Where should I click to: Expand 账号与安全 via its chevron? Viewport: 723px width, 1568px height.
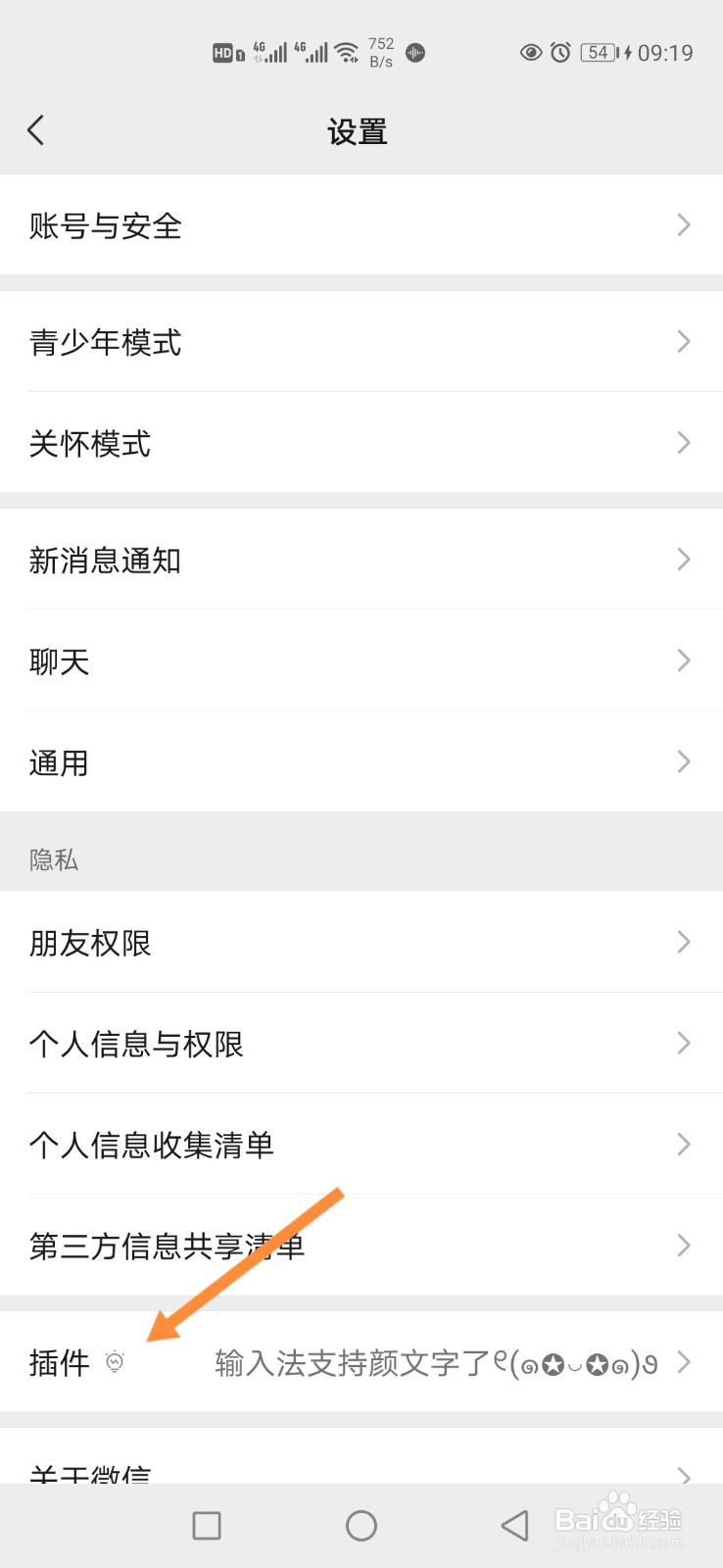coord(684,225)
